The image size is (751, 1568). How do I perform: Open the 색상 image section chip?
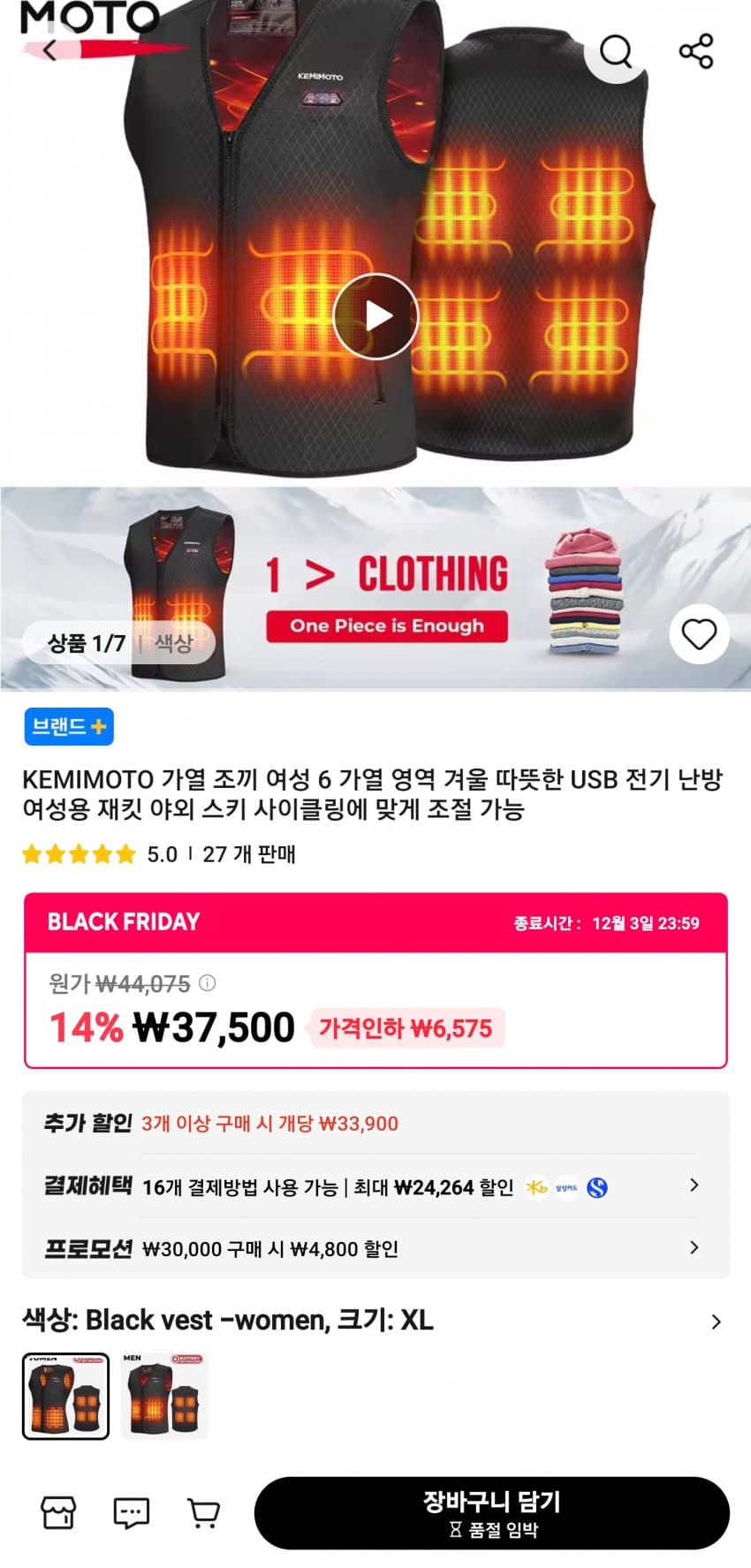point(173,643)
